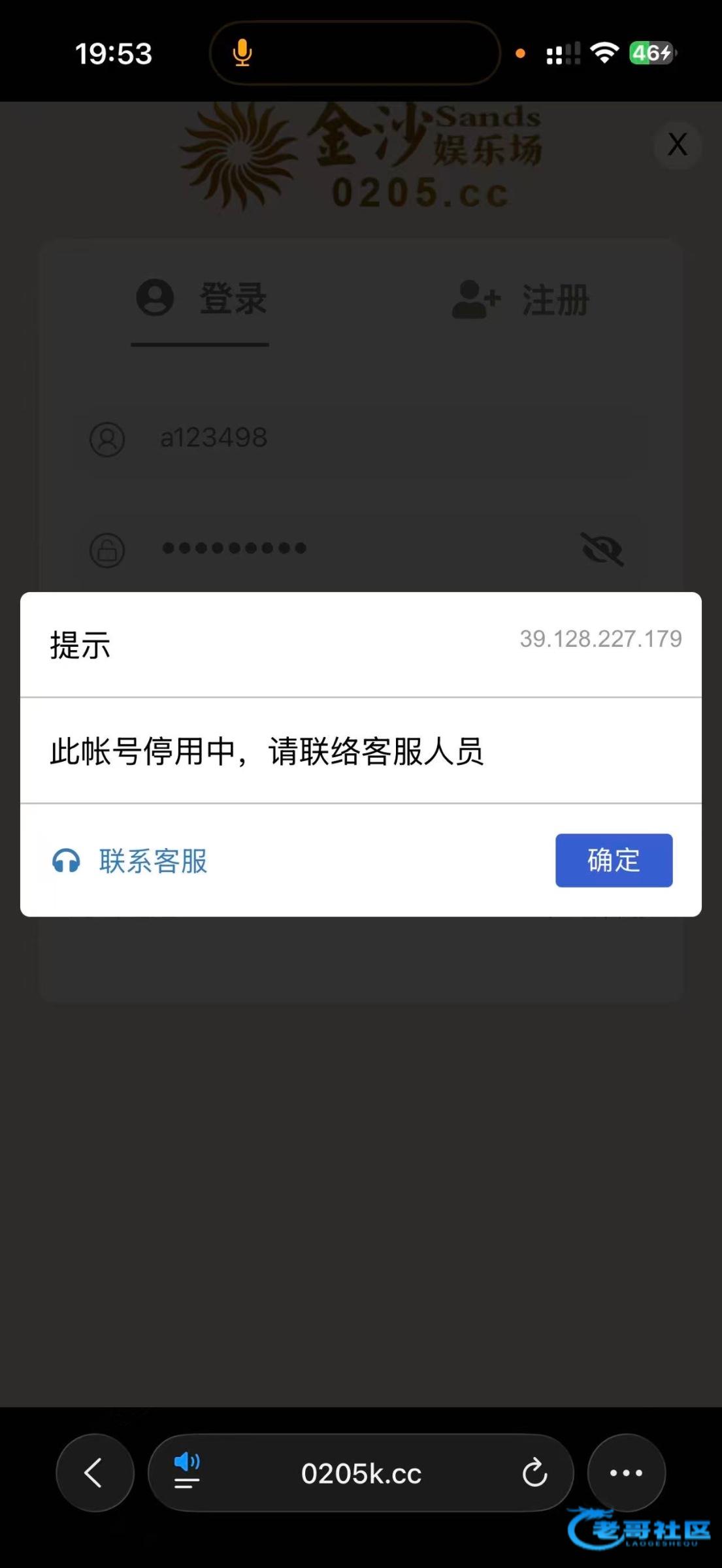Go back in the browser
This screenshot has width=722, height=1568.
tap(95, 1473)
